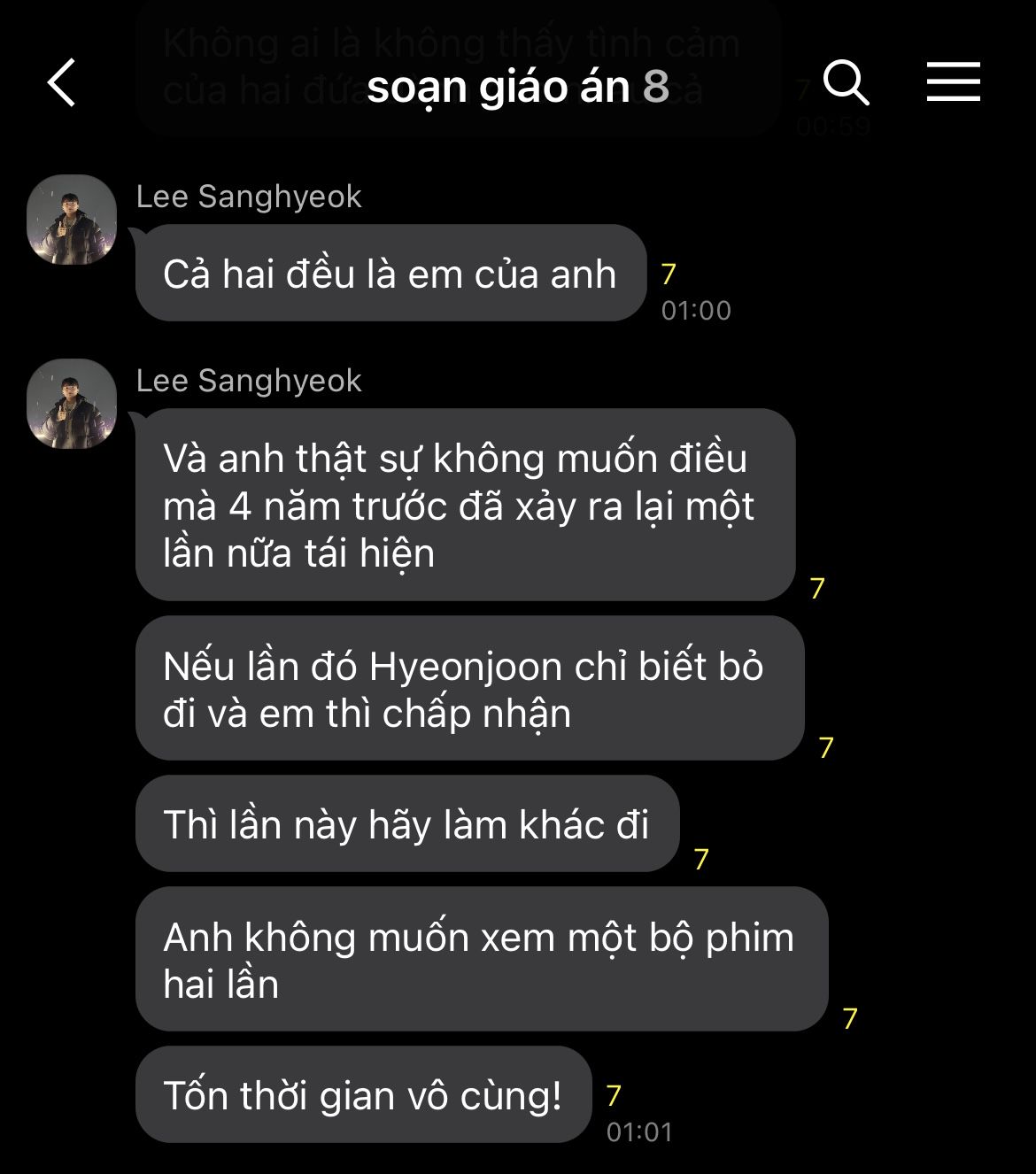Open Lee Sanghyeok's profile from the 01:00 message
1036x1174 pixels.
click(x=72, y=220)
